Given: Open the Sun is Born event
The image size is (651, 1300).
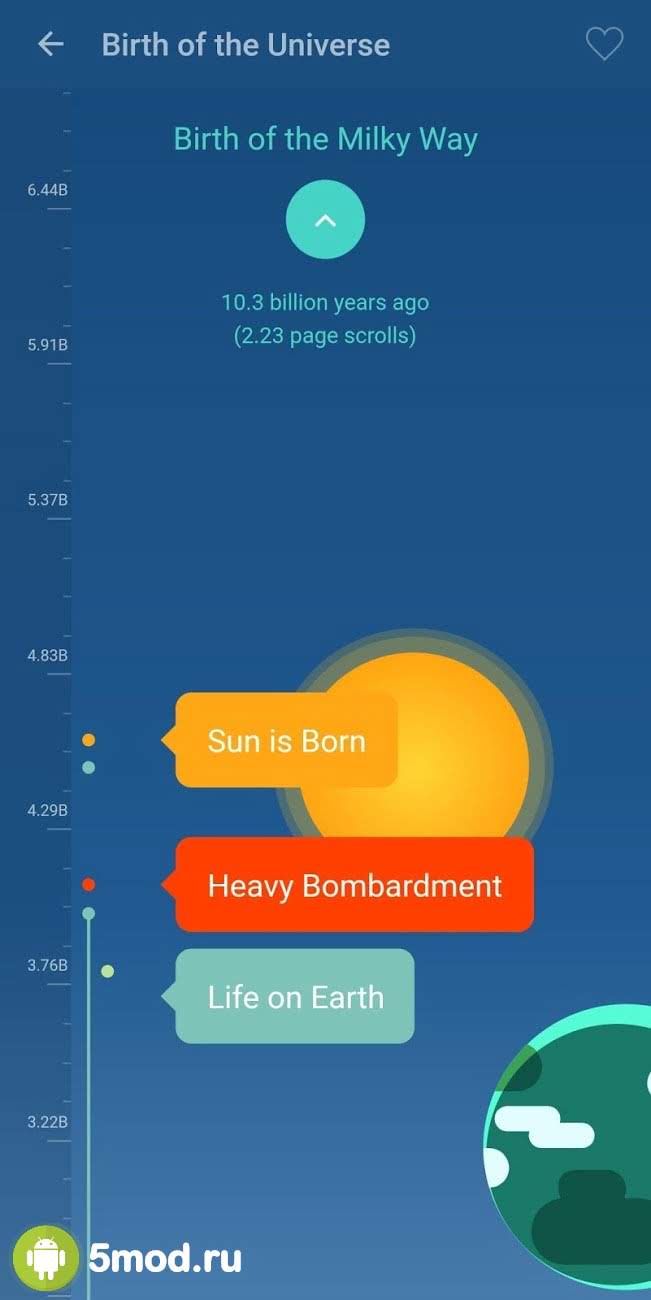Looking at the screenshot, I should coord(286,741).
